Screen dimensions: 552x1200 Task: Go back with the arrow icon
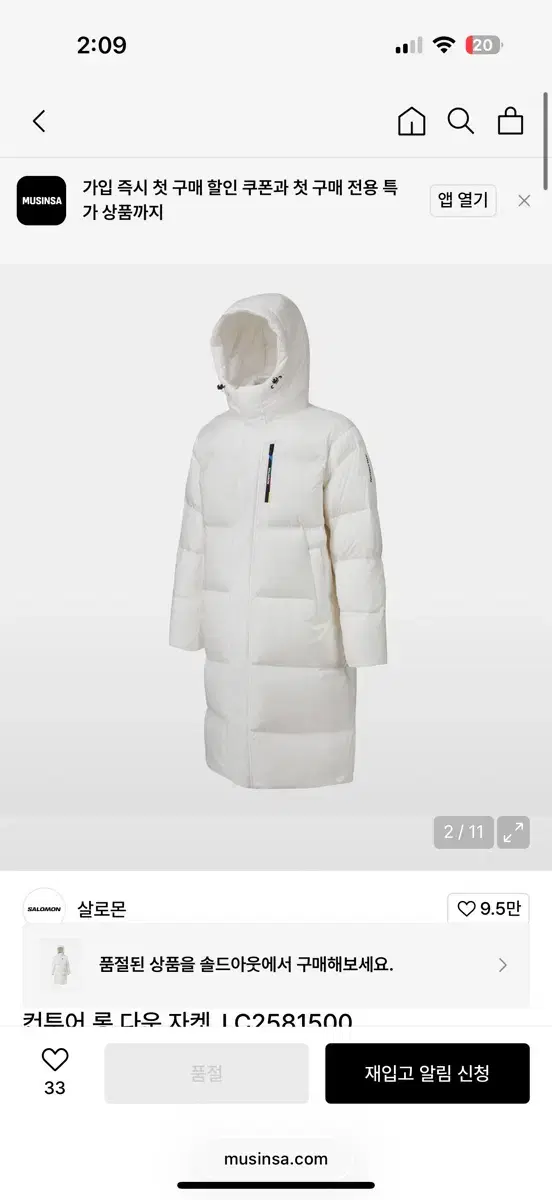coord(39,121)
